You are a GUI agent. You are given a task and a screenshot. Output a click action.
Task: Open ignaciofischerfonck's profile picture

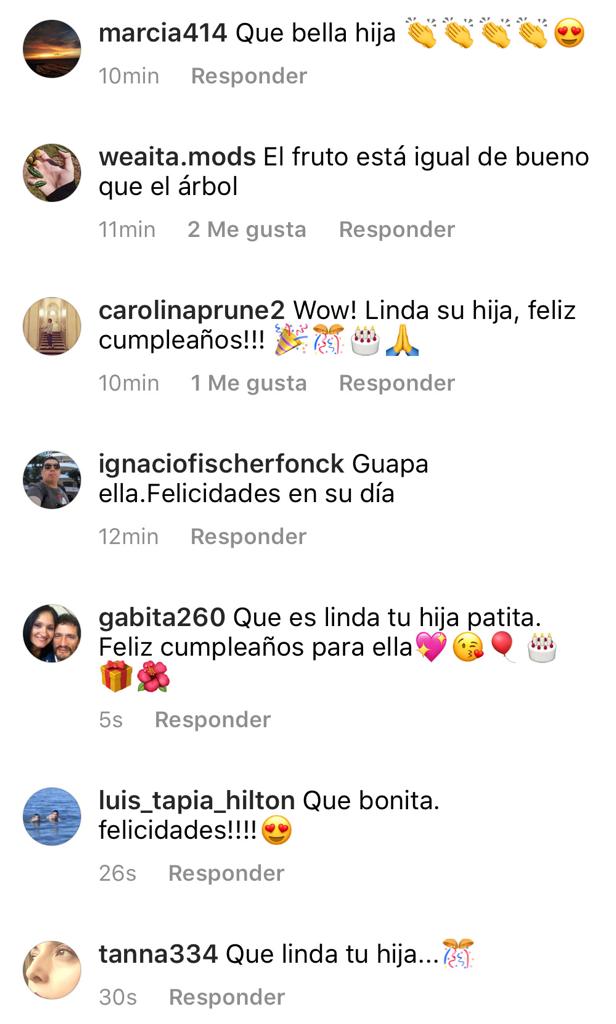52,480
